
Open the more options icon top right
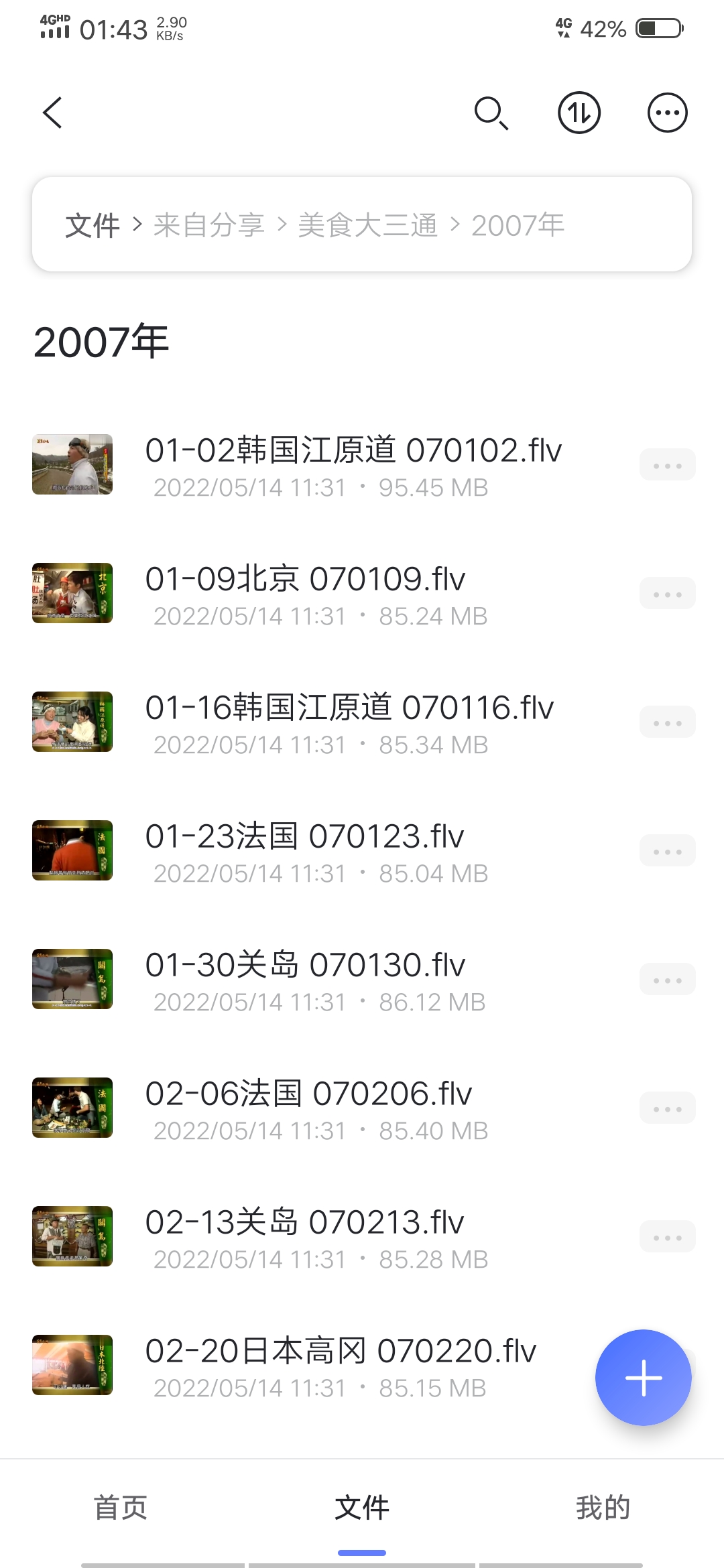click(x=666, y=113)
